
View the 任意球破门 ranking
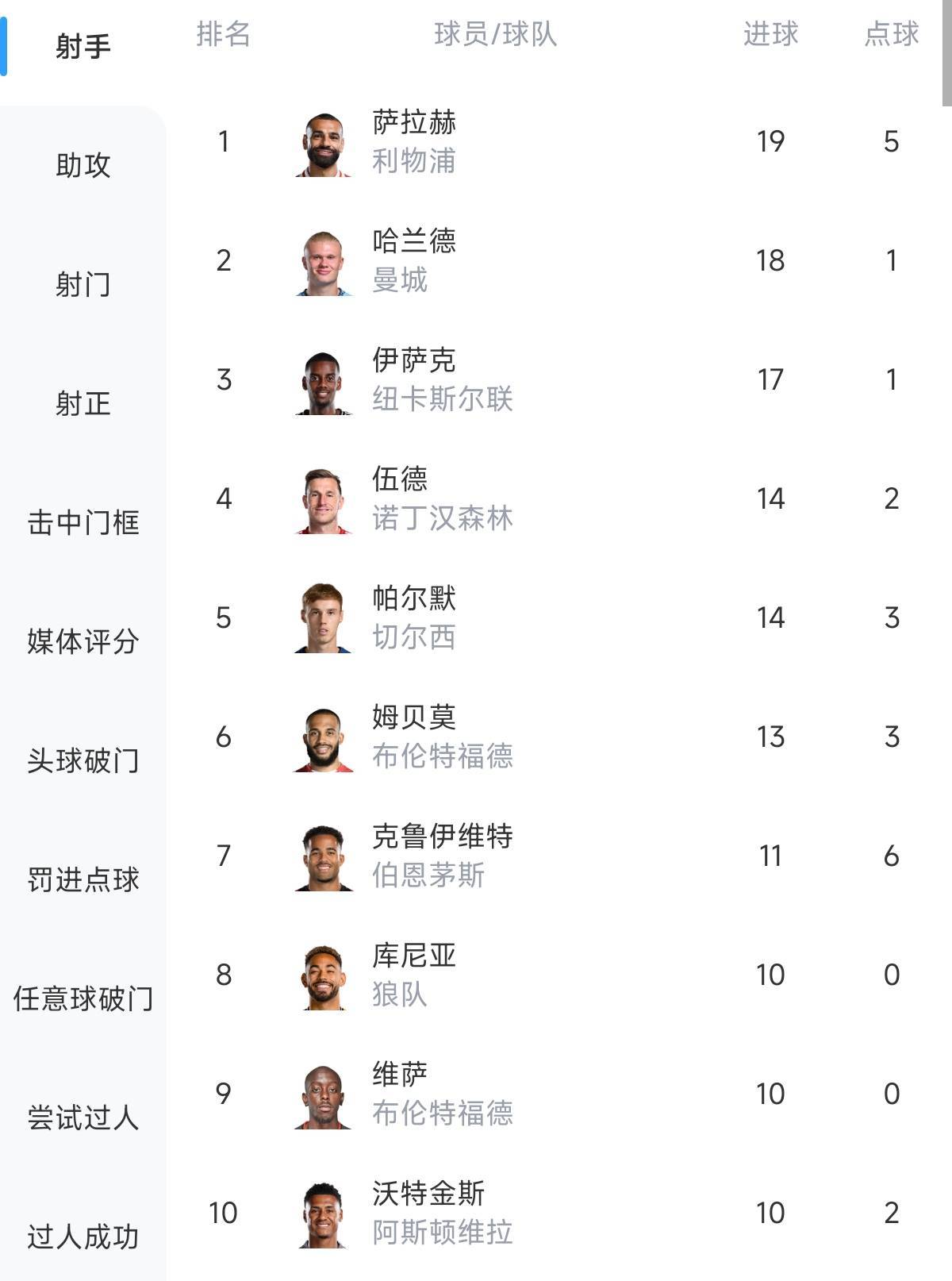pyautogui.click(x=83, y=998)
